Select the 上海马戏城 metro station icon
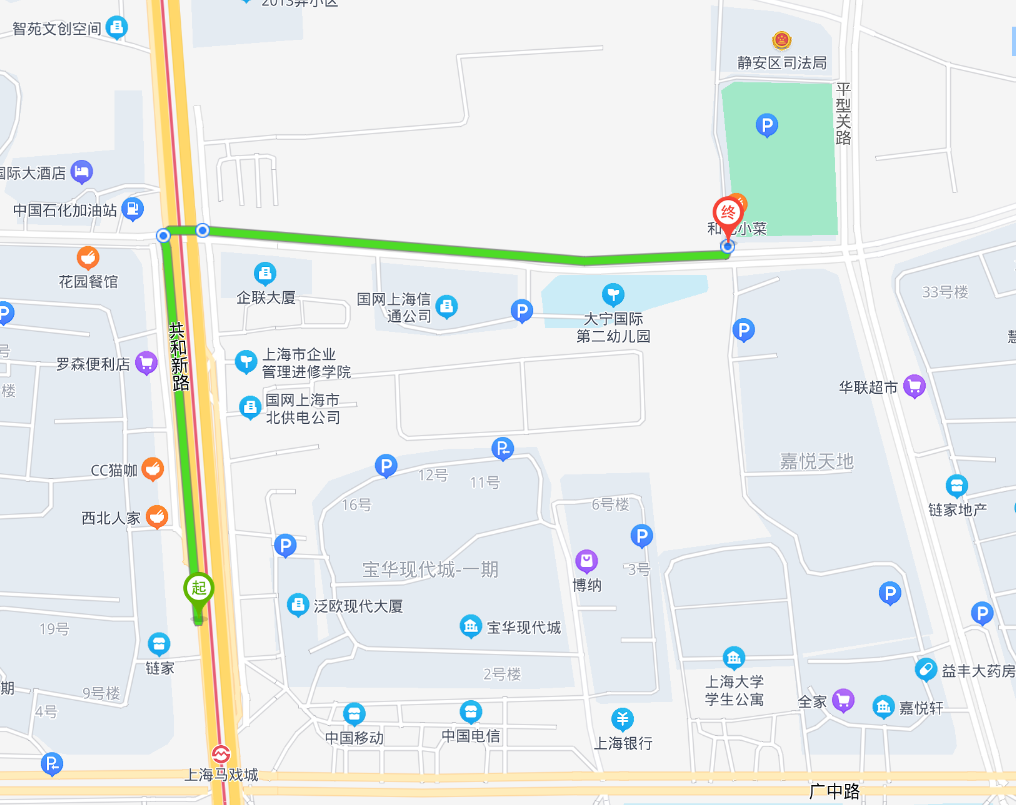1016x805 pixels. (221, 753)
